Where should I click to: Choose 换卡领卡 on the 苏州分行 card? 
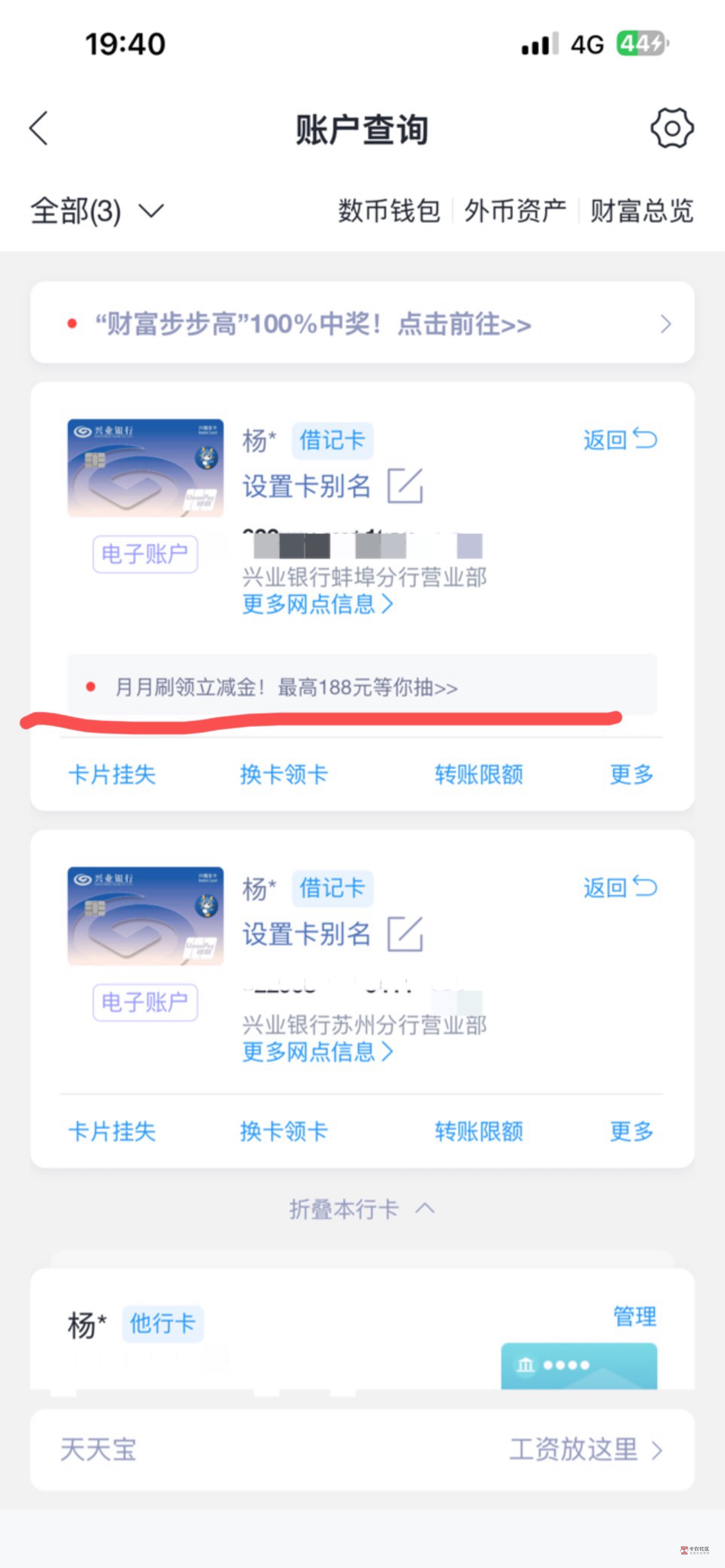(x=284, y=1131)
